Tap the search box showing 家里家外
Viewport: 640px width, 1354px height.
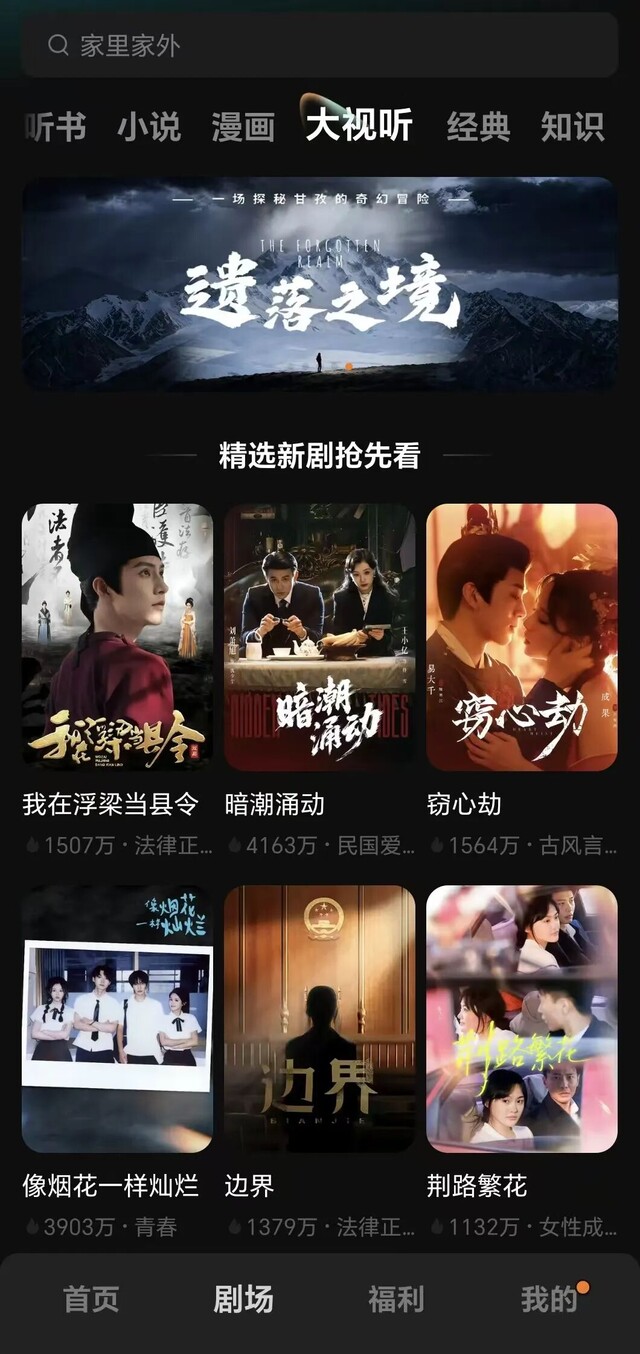point(320,45)
